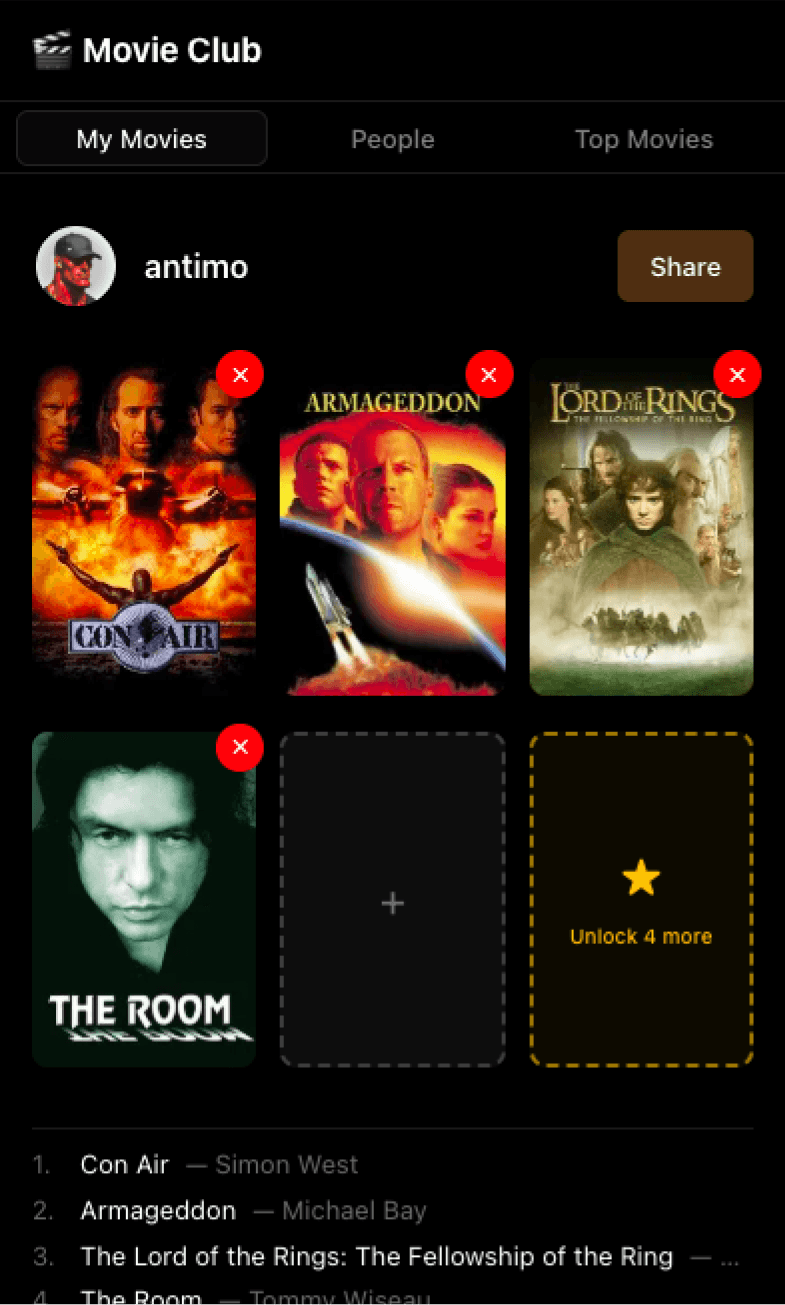Click the plus icon to add a movie
The height and width of the screenshot is (1305, 785).
click(x=392, y=902)
